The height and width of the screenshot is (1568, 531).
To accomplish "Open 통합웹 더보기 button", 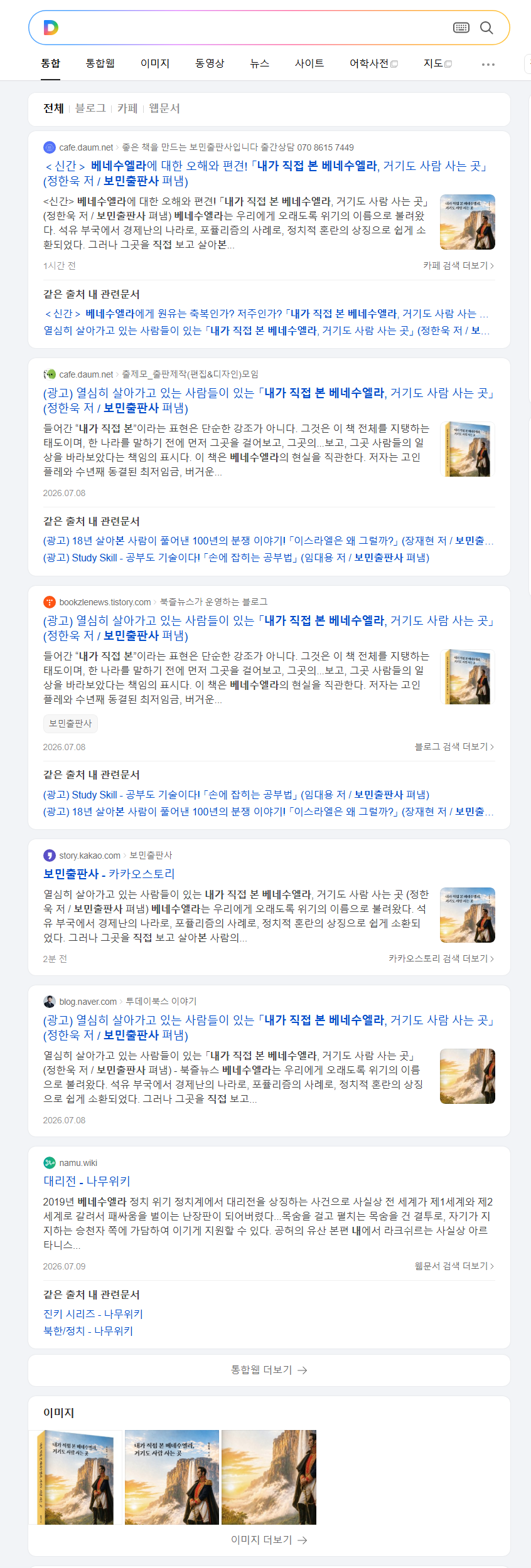I will tap(269, 1370).
